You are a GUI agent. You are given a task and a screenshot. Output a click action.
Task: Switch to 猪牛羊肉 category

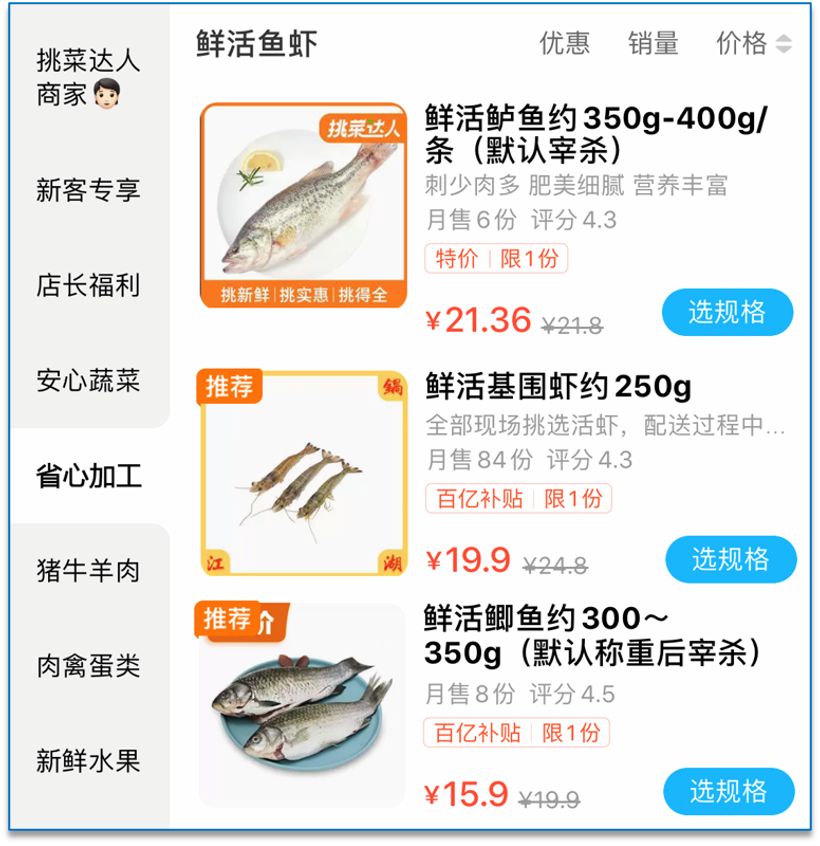tap(88, 571)
